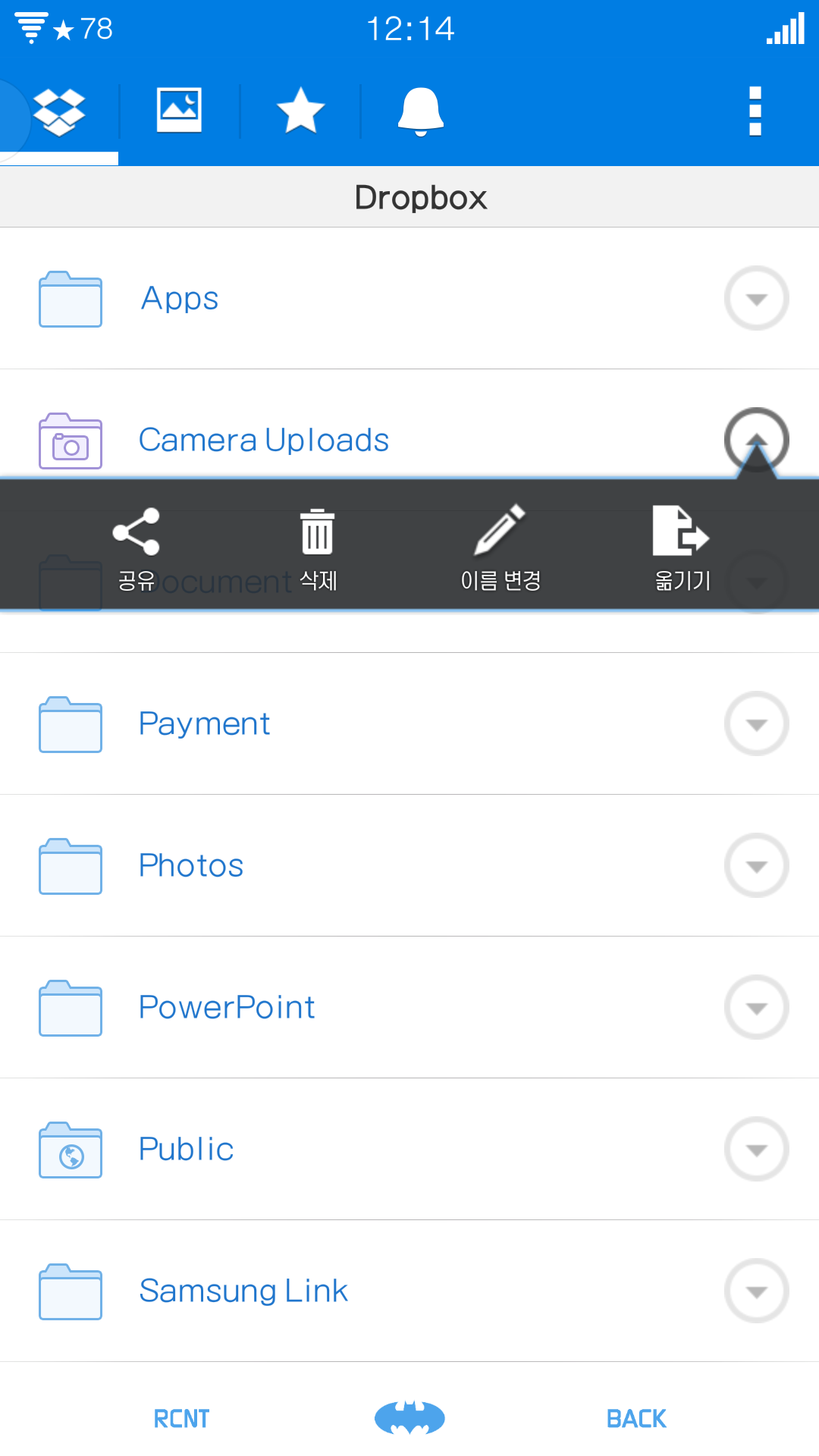This screenshot has height=1456, width=819.
Task: Delete the Camera Uploads folder (삭제)
Action: pyautogui.click(x=318, y=548)
